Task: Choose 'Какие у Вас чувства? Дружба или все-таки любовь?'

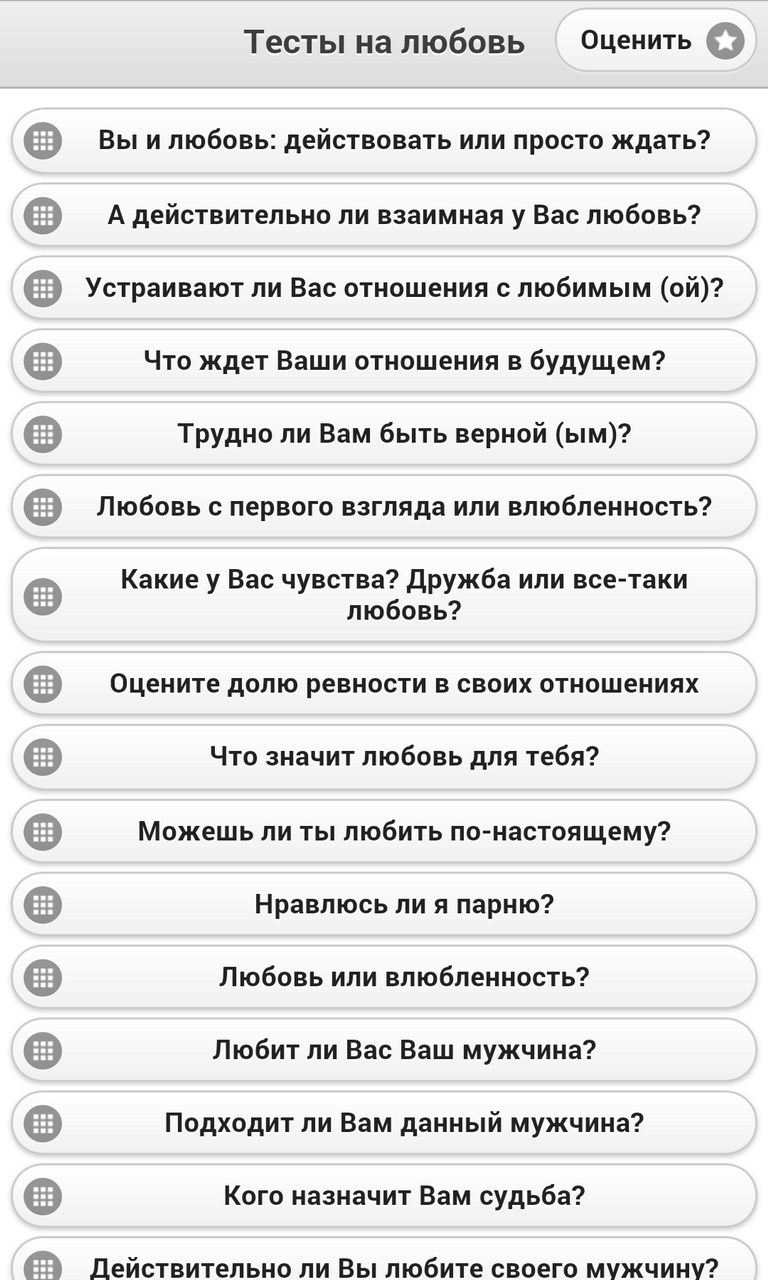Action: (384, 595)
